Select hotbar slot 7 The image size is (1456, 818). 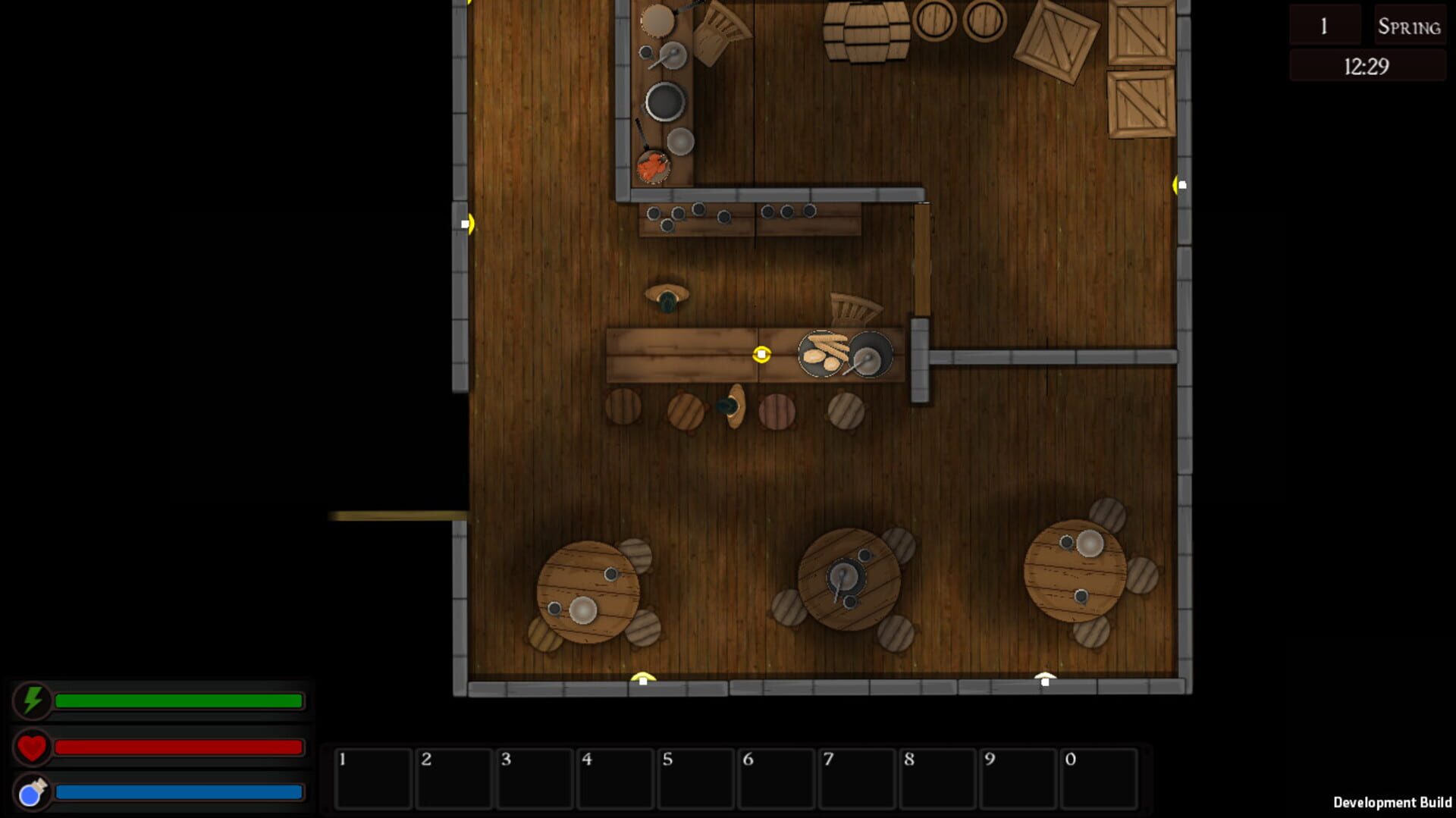[x=857, y=779]
